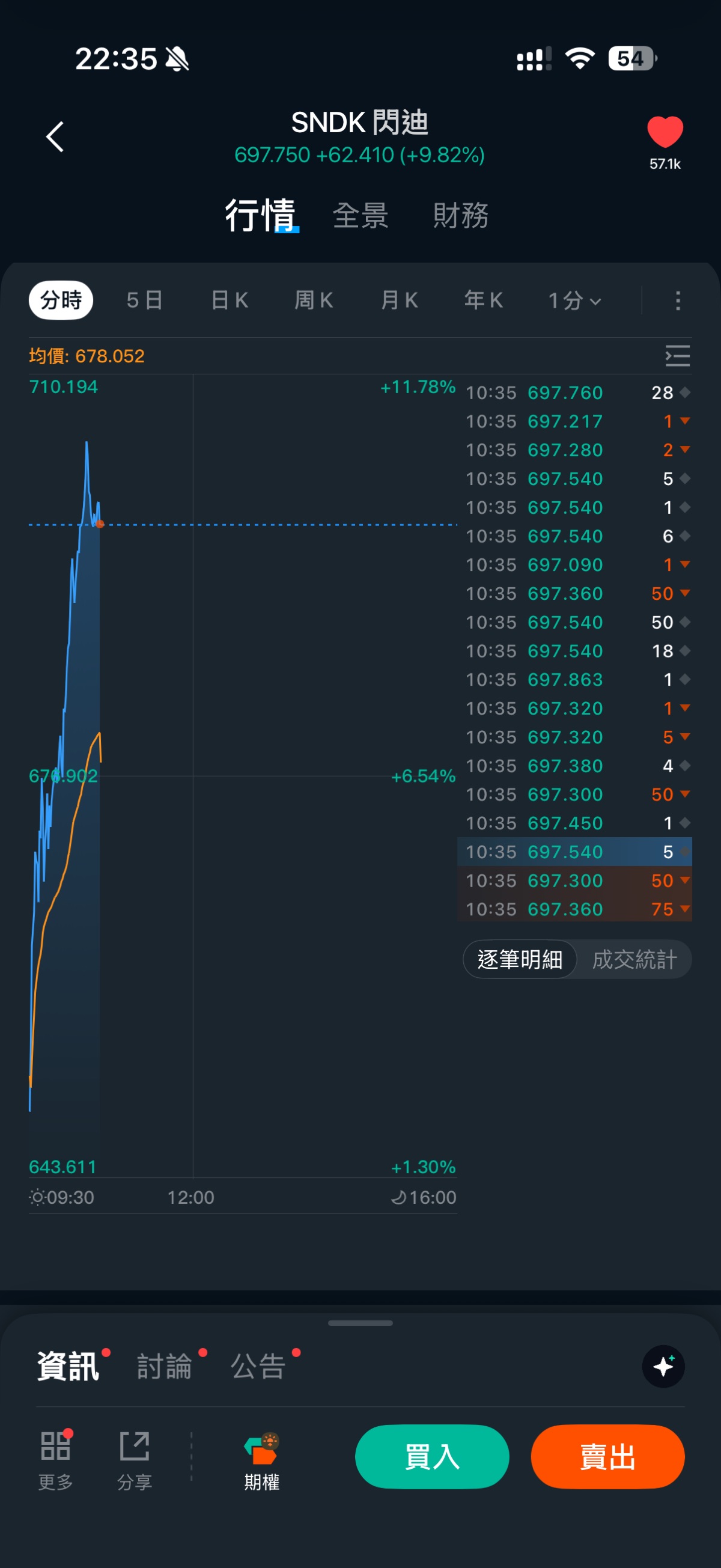This screenshot has height=1568, width=721.
Task: Go back using the top-left arrow
Action: [55, 136]
